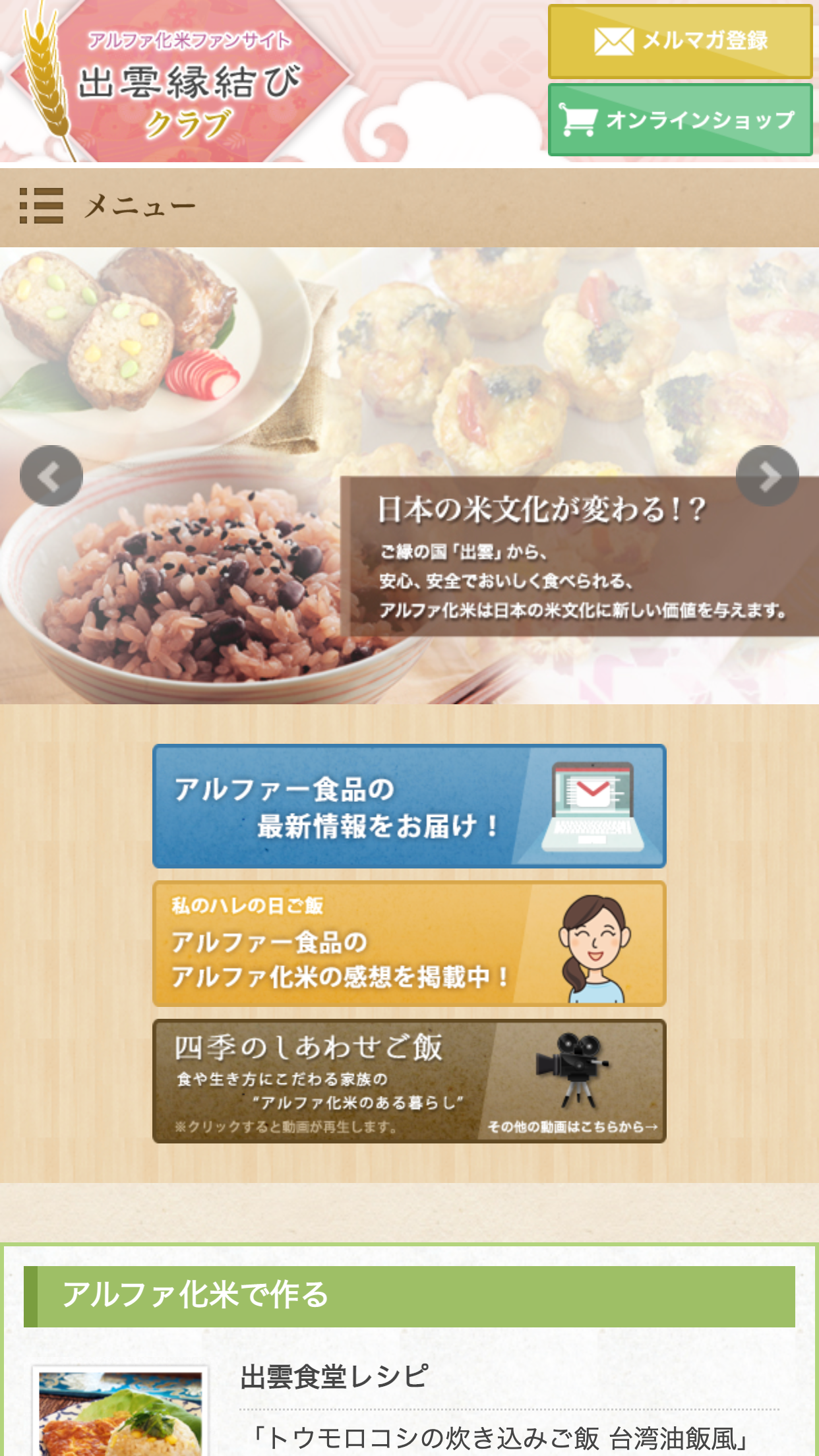The width and height of the screenshot is (819, 1456).
Task: Open the 私のハレの日ご飯 banner
Action: (409, 944)
